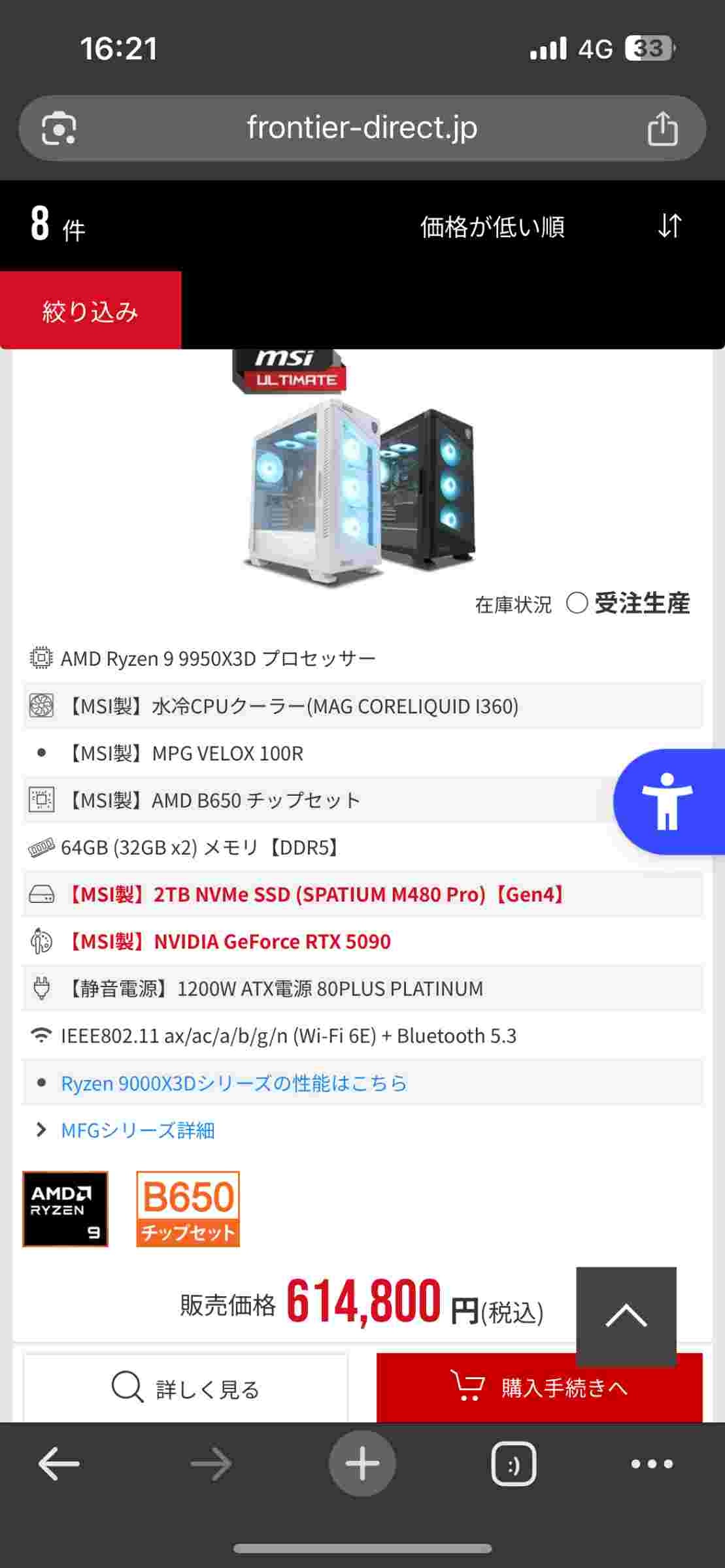Open Ryzen 9000X3Dシリーズの性能はこちら link

coord(233,1083)
